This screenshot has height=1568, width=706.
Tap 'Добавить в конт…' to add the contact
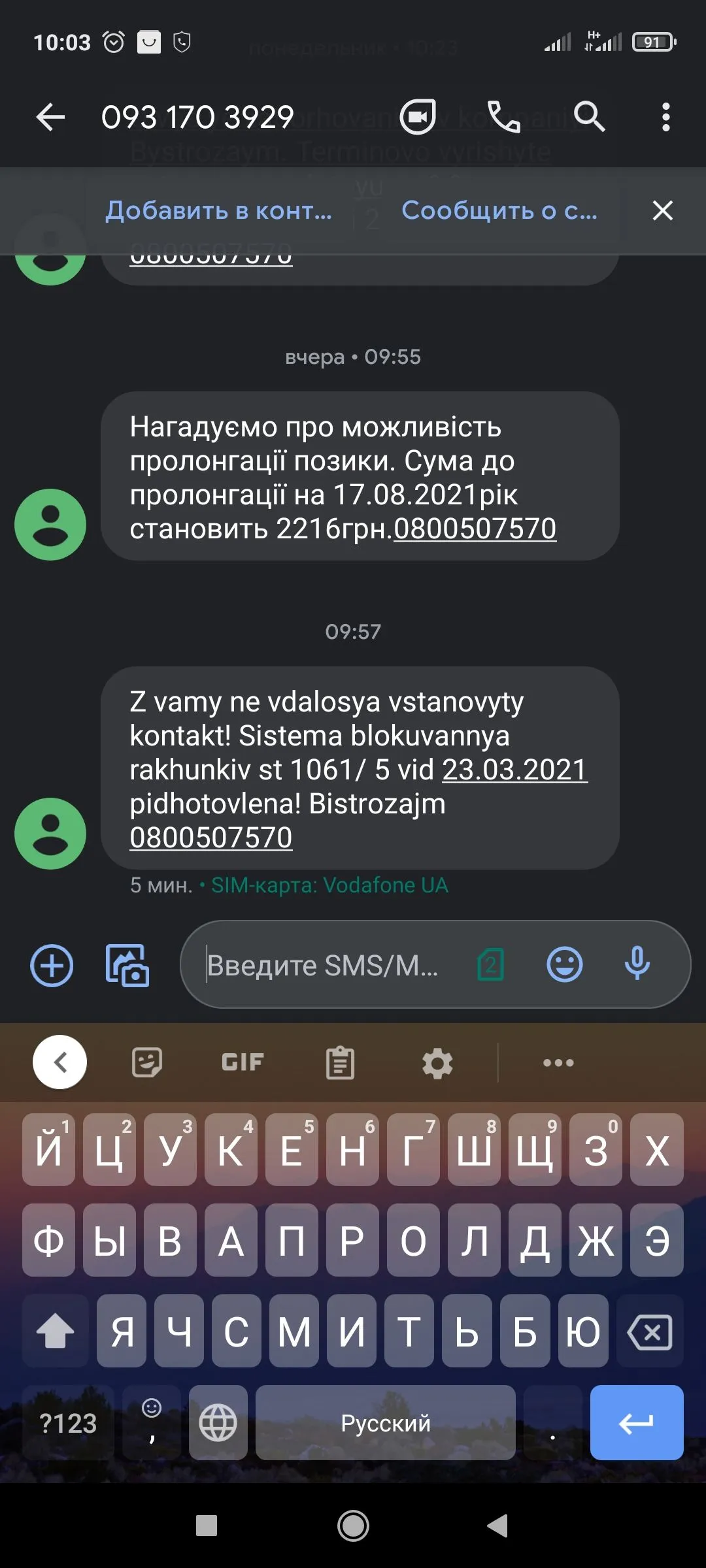click(x=218, y=210)
